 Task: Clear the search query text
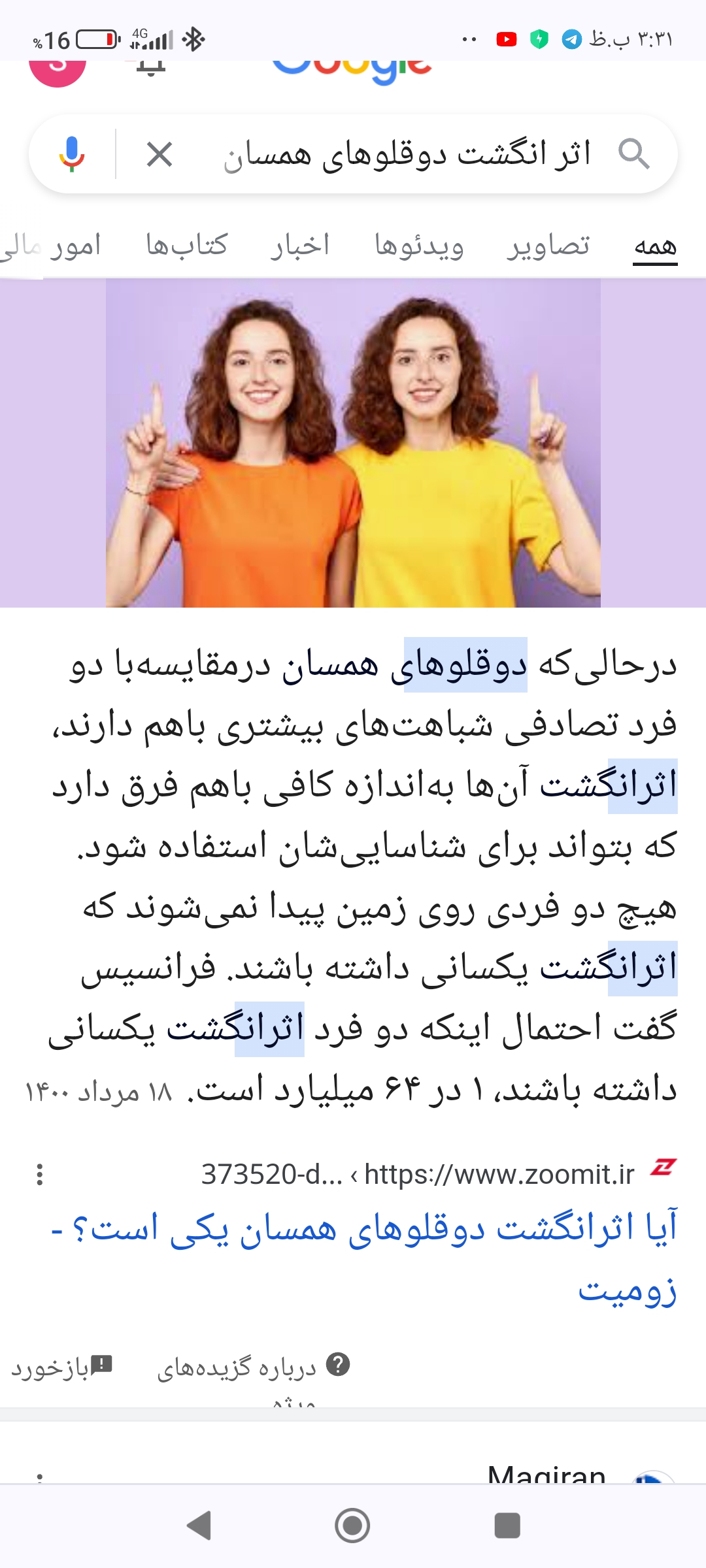pyautogui.click(x=159, y=154)
